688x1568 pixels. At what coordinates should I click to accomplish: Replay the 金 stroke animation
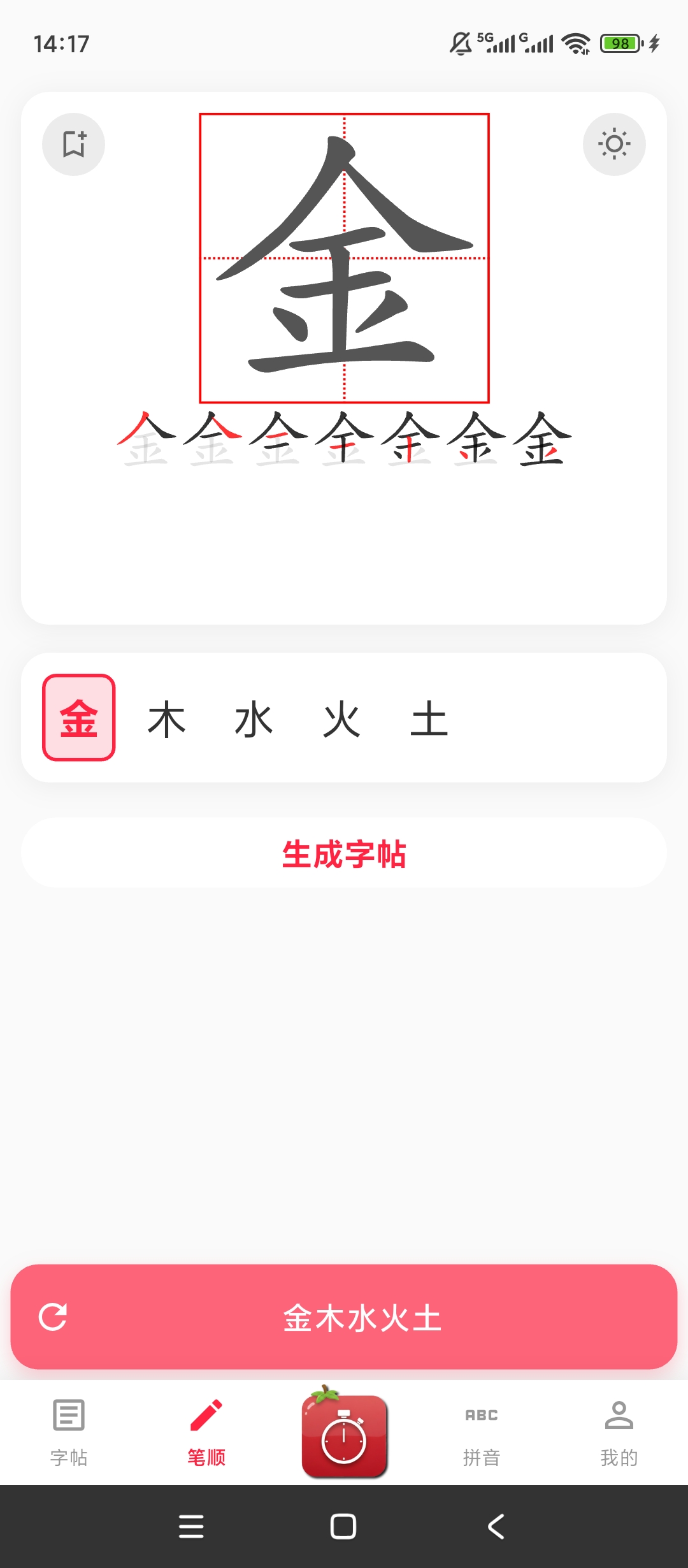[344, 258]
